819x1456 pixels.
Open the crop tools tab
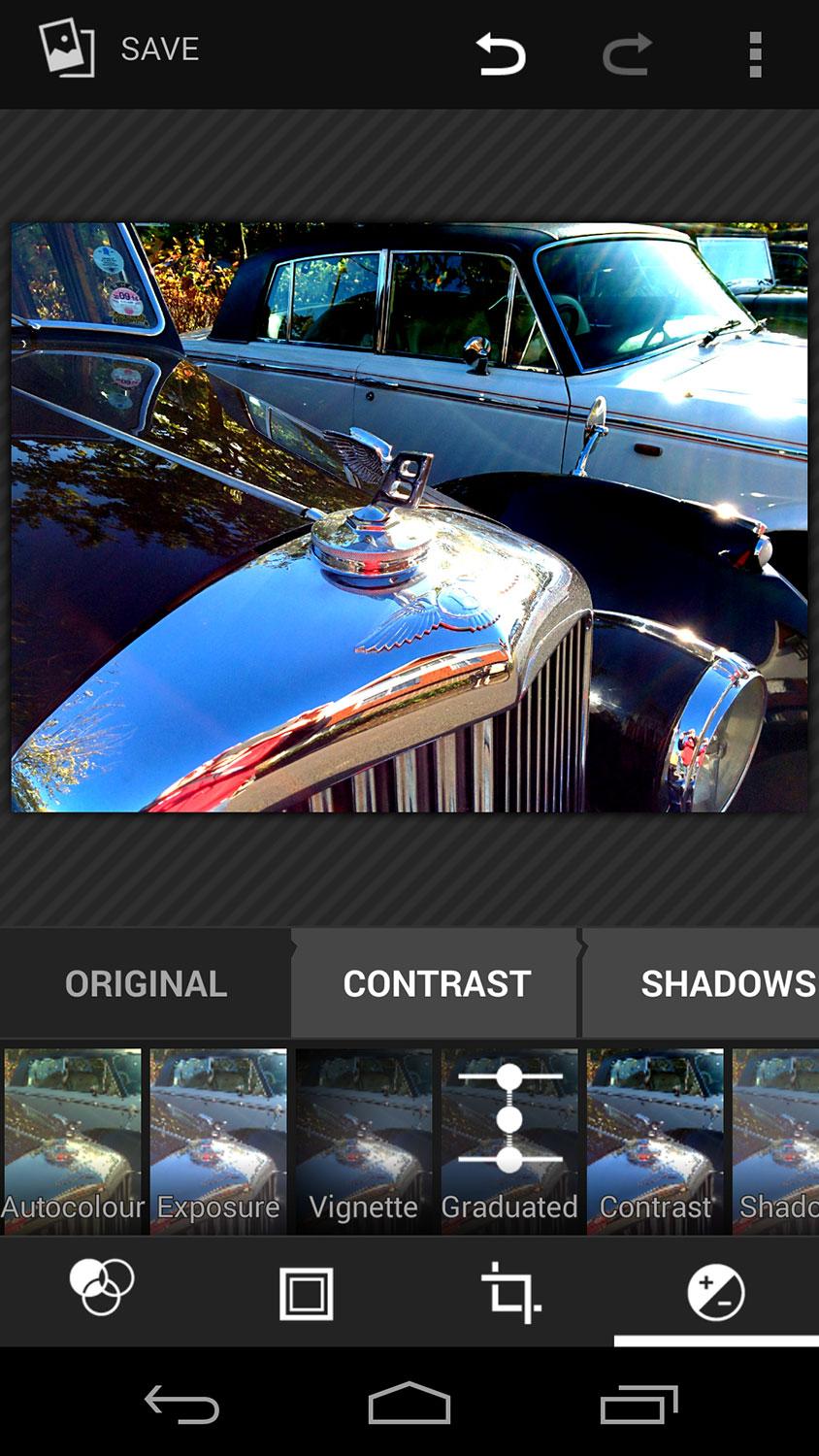tap(511, 1292)
